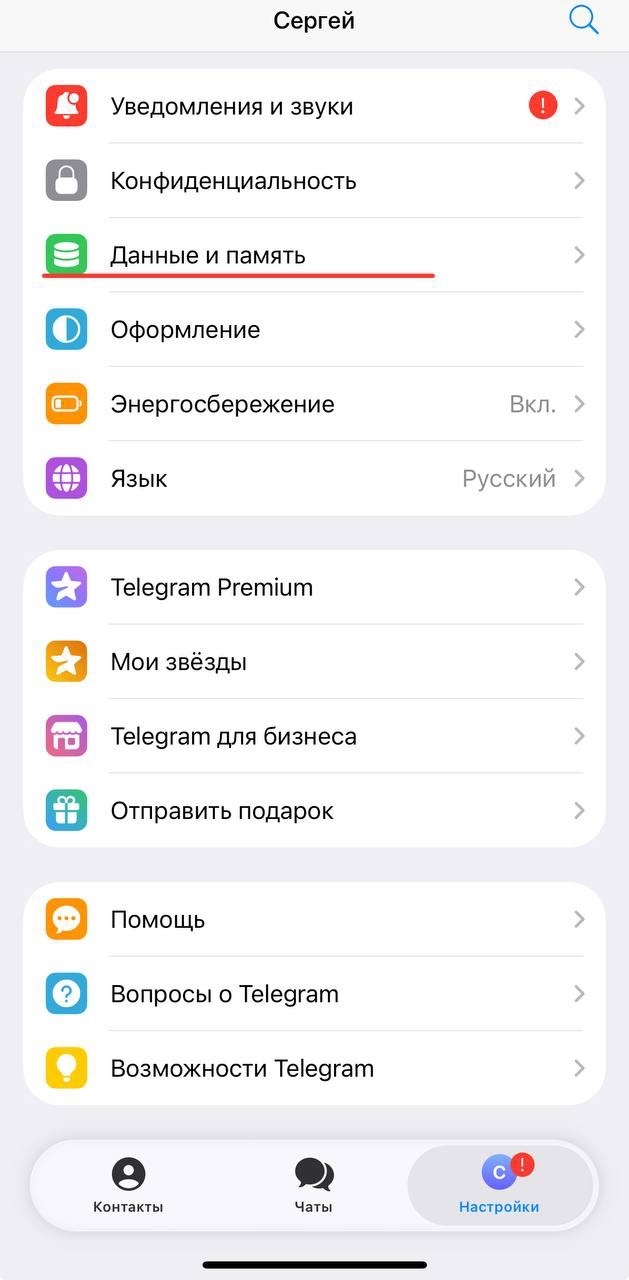Switch to the Чаты tab

pyautogui.click(x=314, y=1186)
